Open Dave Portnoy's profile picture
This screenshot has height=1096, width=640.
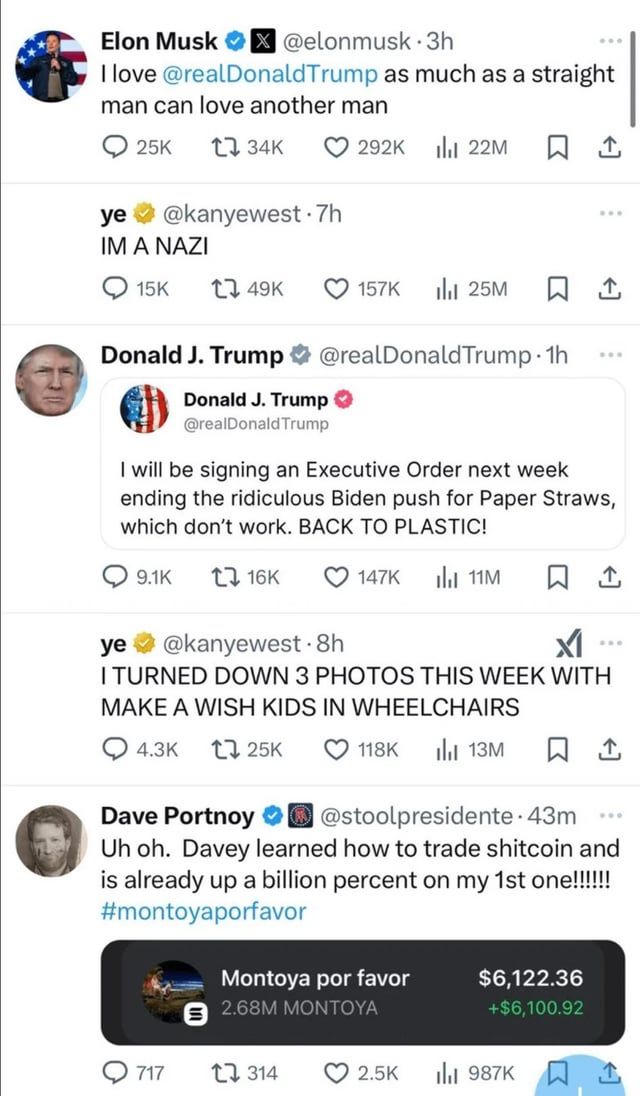tap(49, 840)
